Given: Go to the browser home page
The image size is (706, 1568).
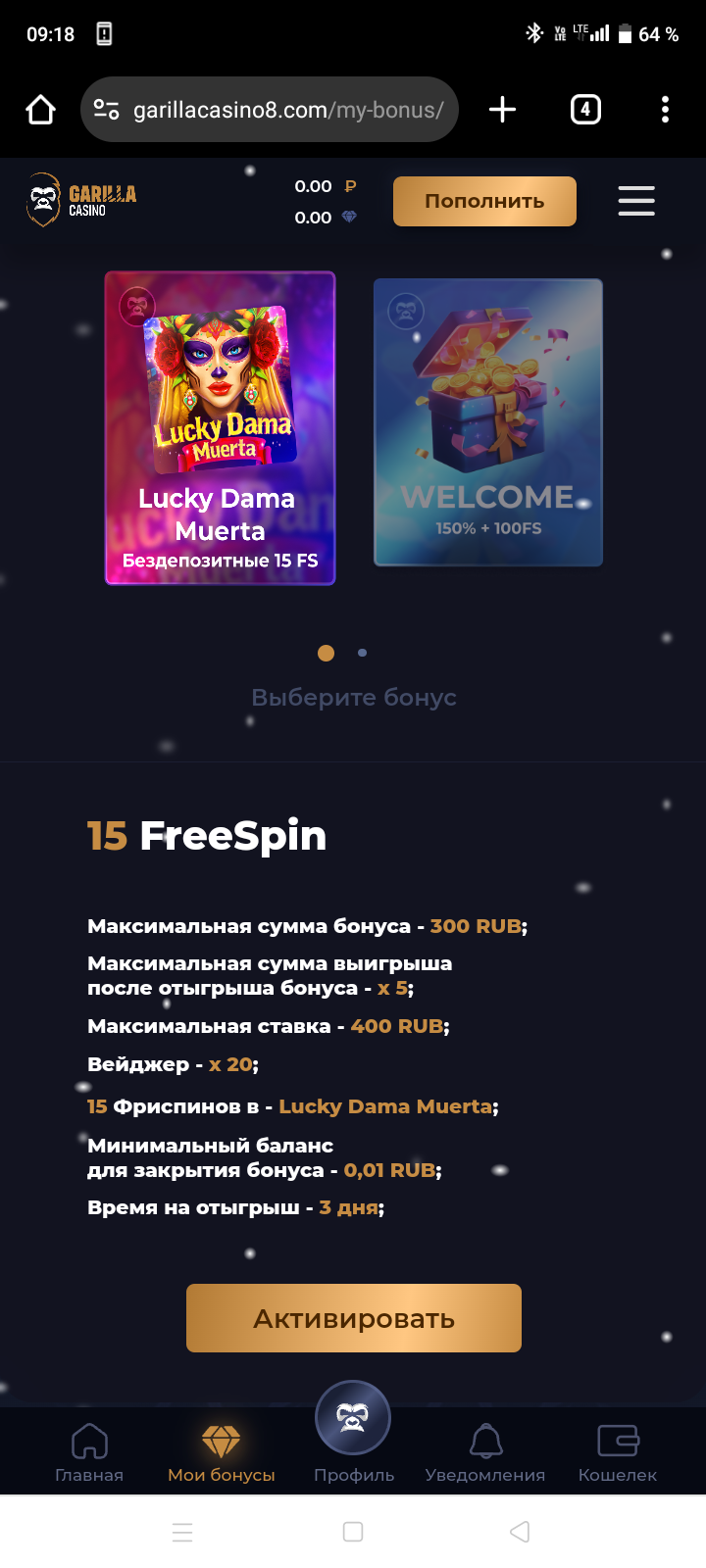Looking at the screenshot, I should [x=40, y=110].
